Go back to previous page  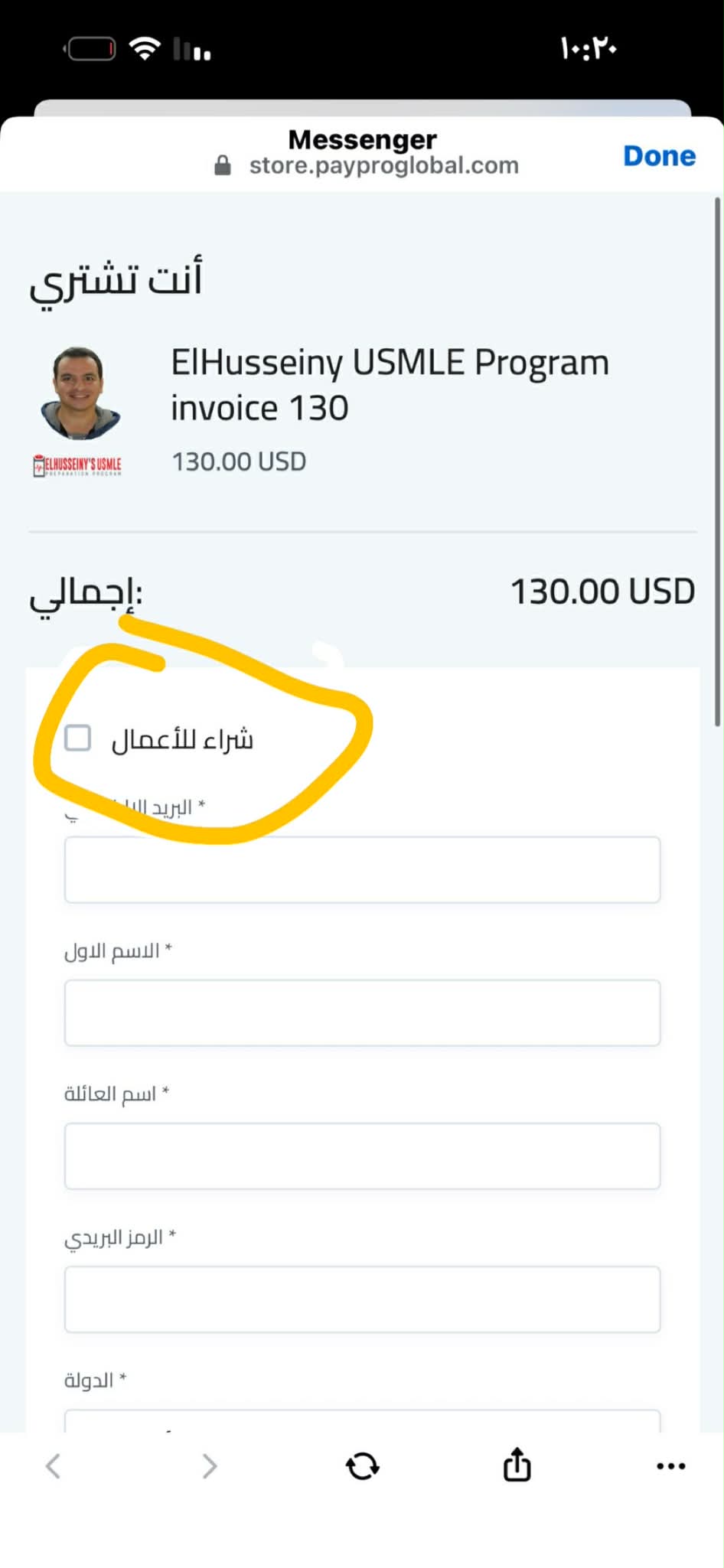(54, 1466)
